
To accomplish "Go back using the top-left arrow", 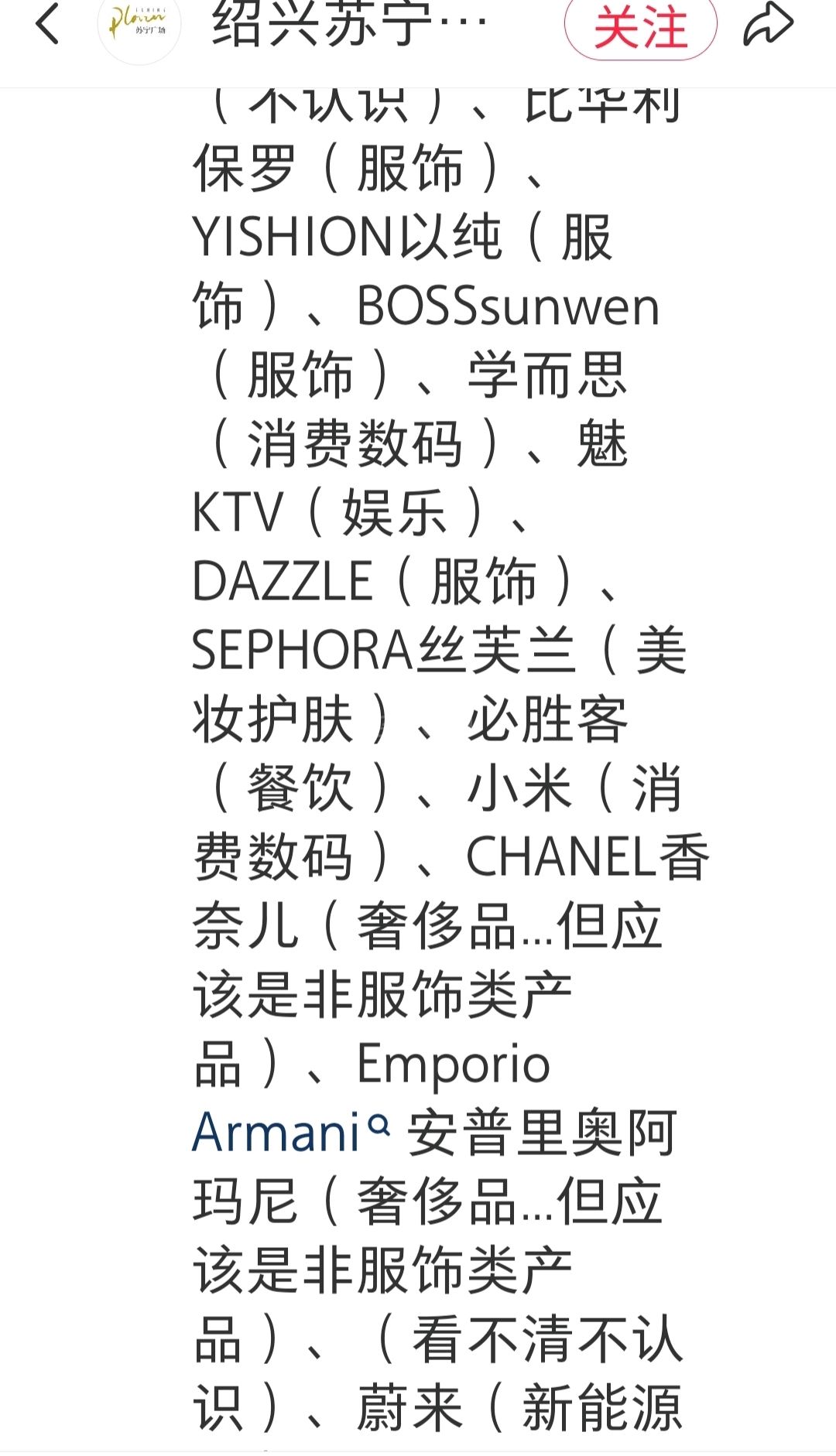I will click(47, 23).
